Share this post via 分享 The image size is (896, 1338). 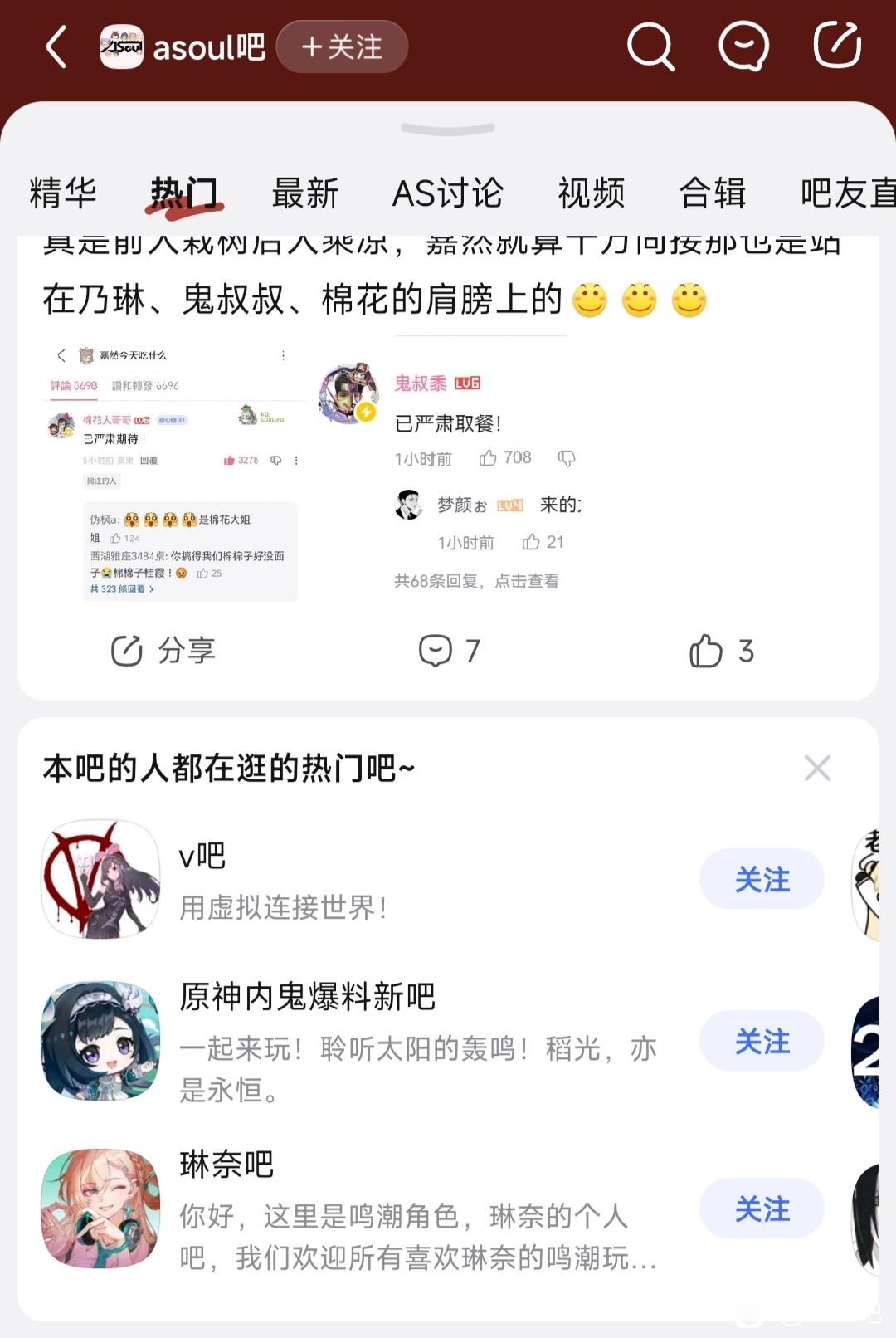tap(163, 651)
